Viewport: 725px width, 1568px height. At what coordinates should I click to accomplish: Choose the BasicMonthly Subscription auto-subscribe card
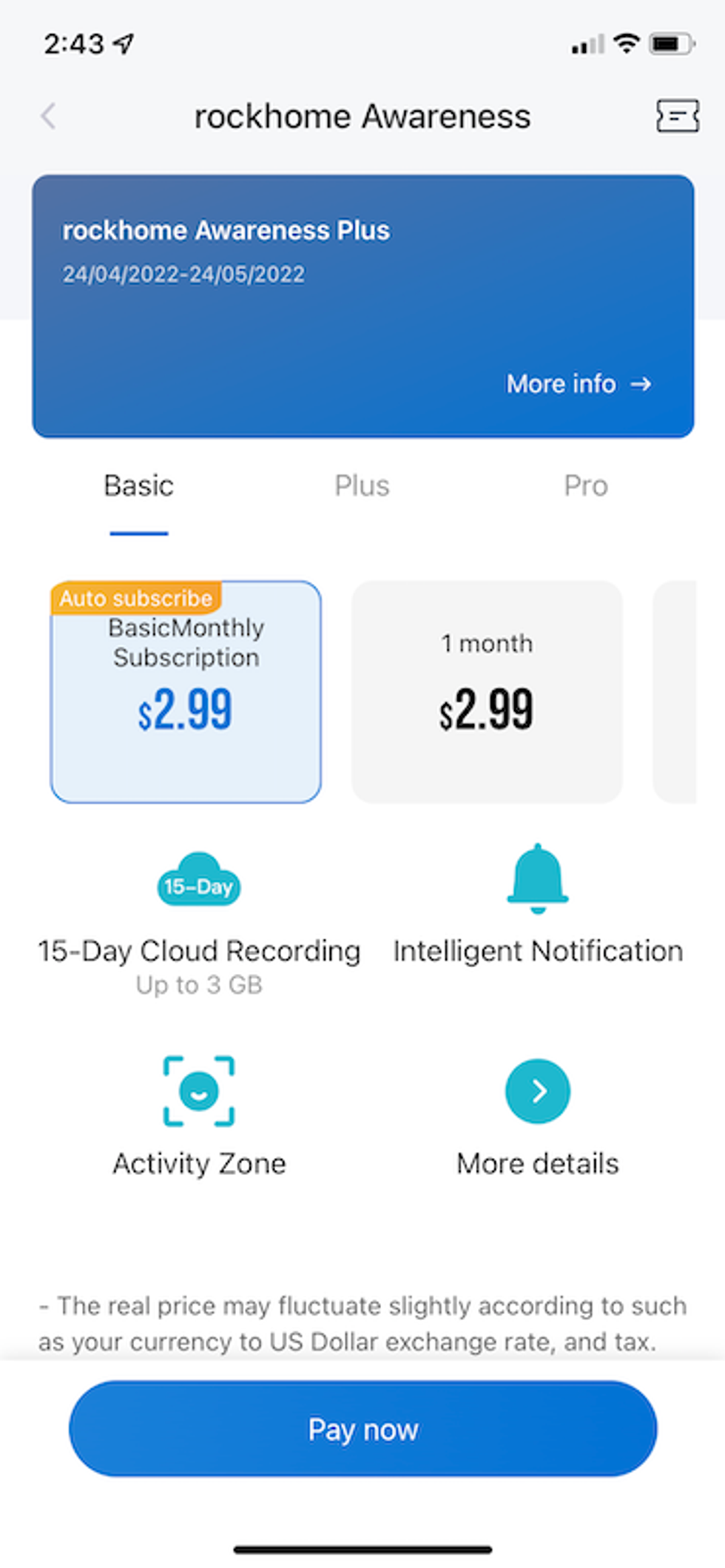186,692
